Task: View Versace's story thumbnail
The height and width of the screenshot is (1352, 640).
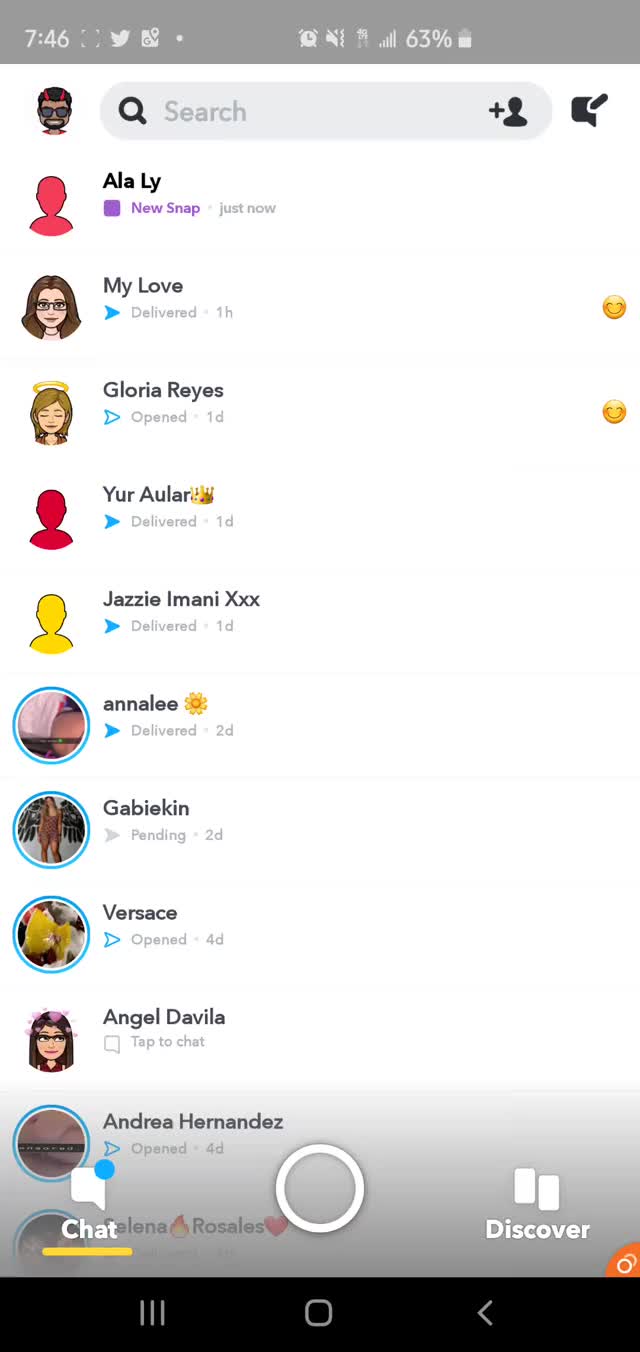Action: click(51, 935)
